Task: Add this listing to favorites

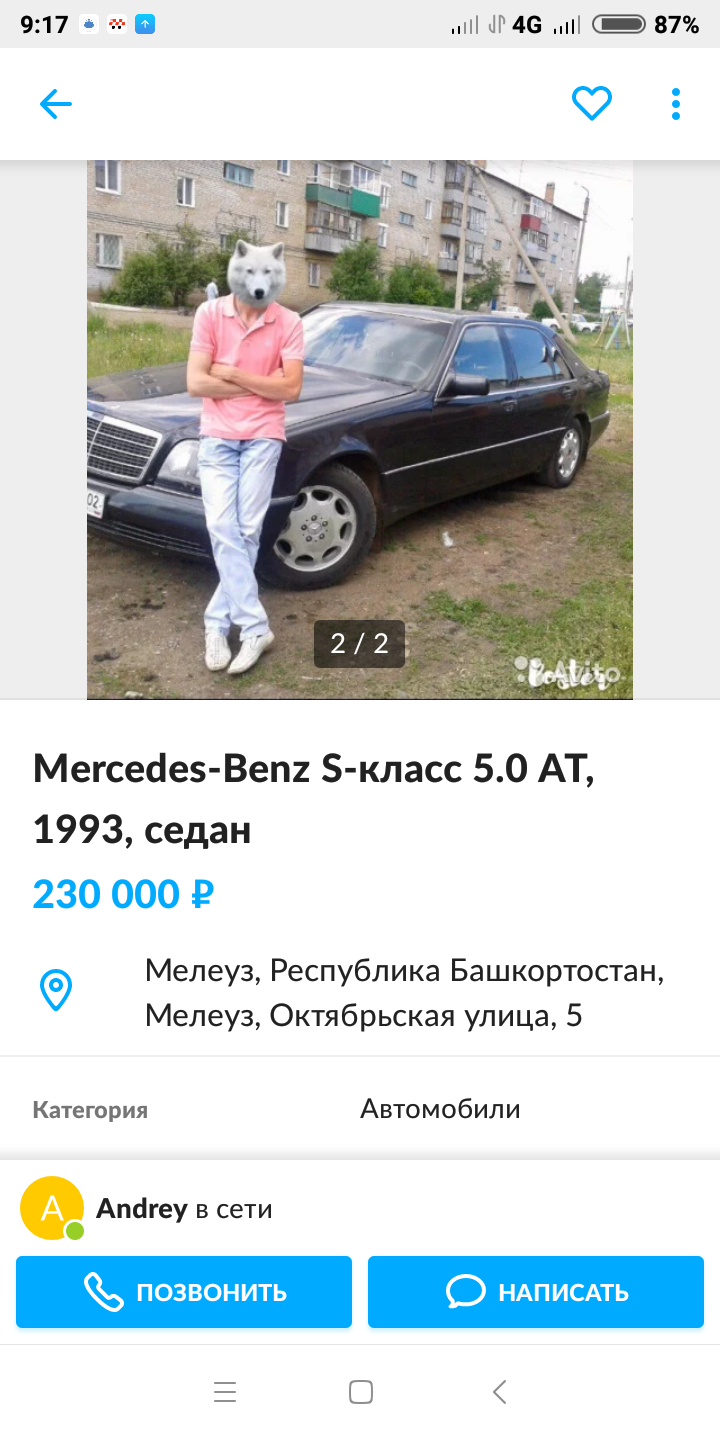Action: pyautogui.click(x=591, y=104)
